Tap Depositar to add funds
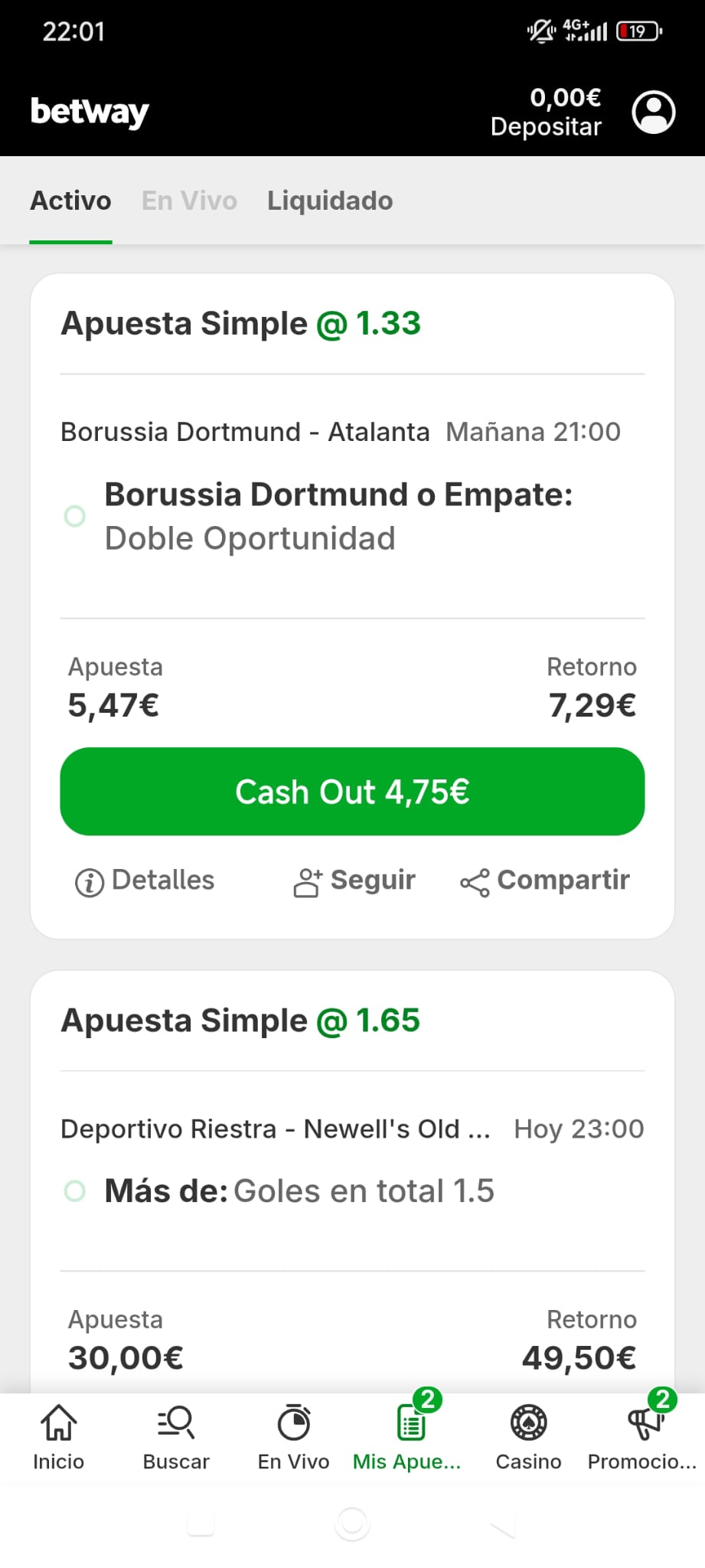The image size is (705, 1568). click(546, 126)
